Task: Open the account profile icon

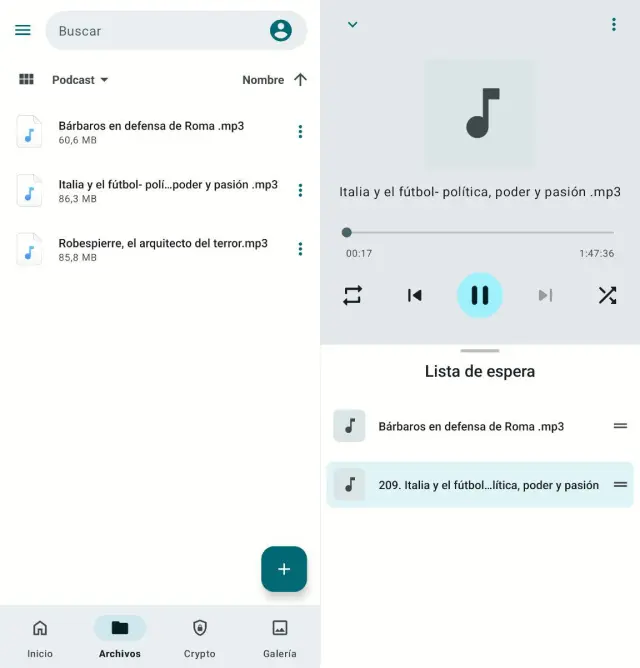Action: (281, 31)
